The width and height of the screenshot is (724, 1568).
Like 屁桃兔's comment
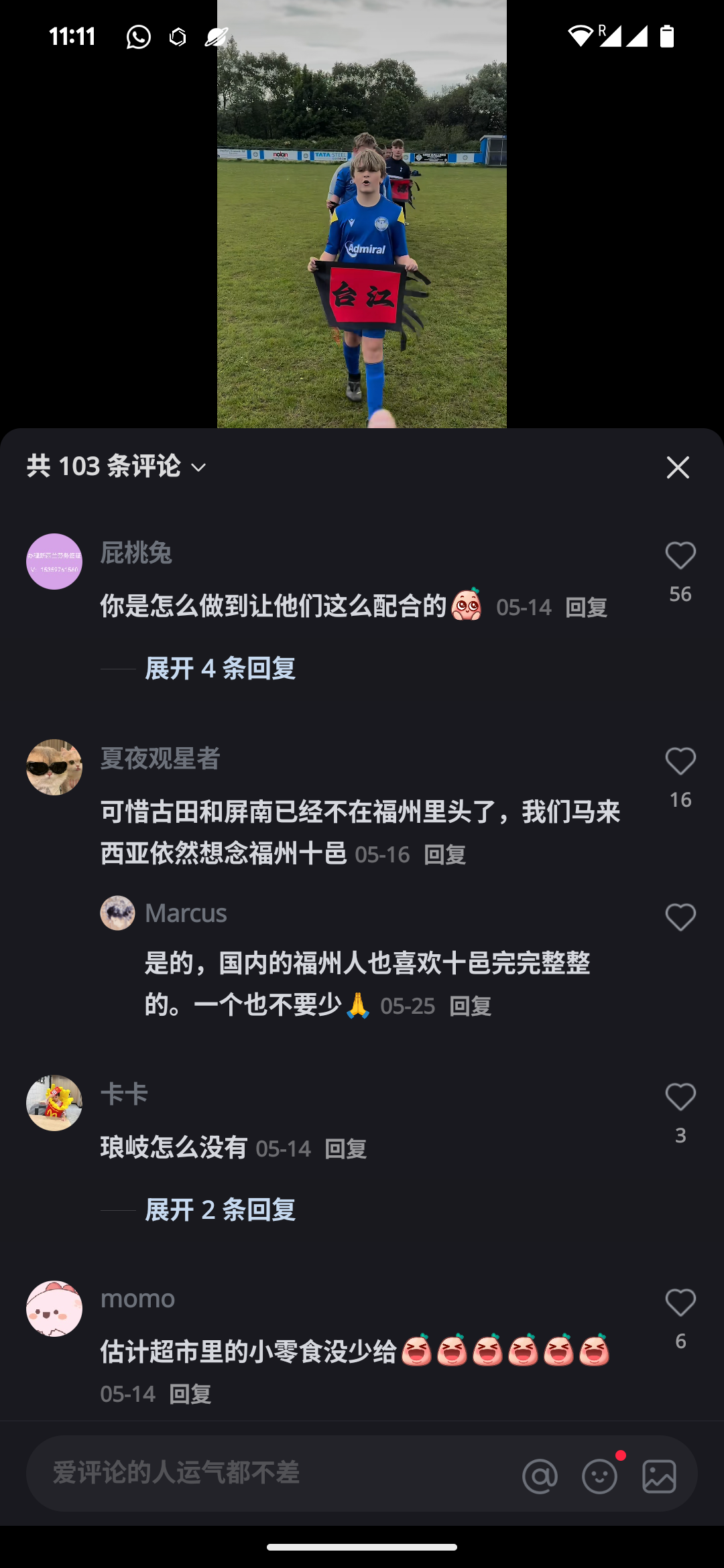coord(680,556)
